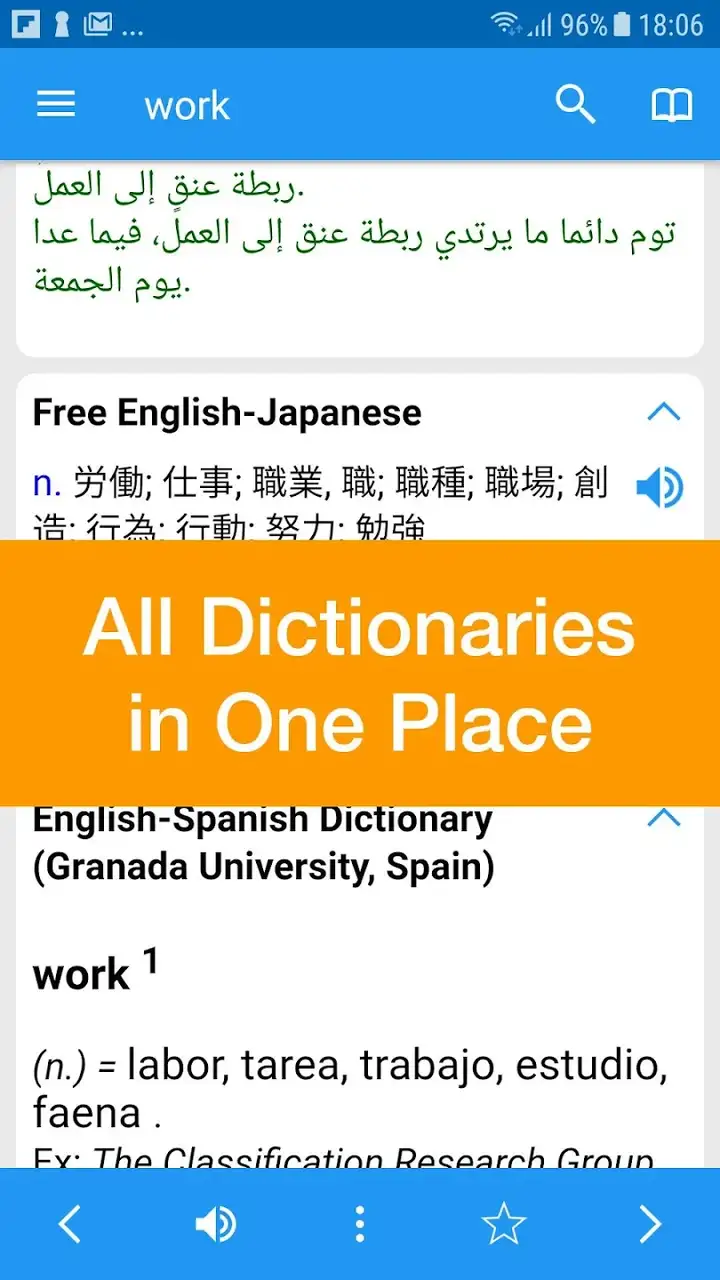Open the book icon in the app bar
This screenshot has height=1280, width=720.
[672, 105]
